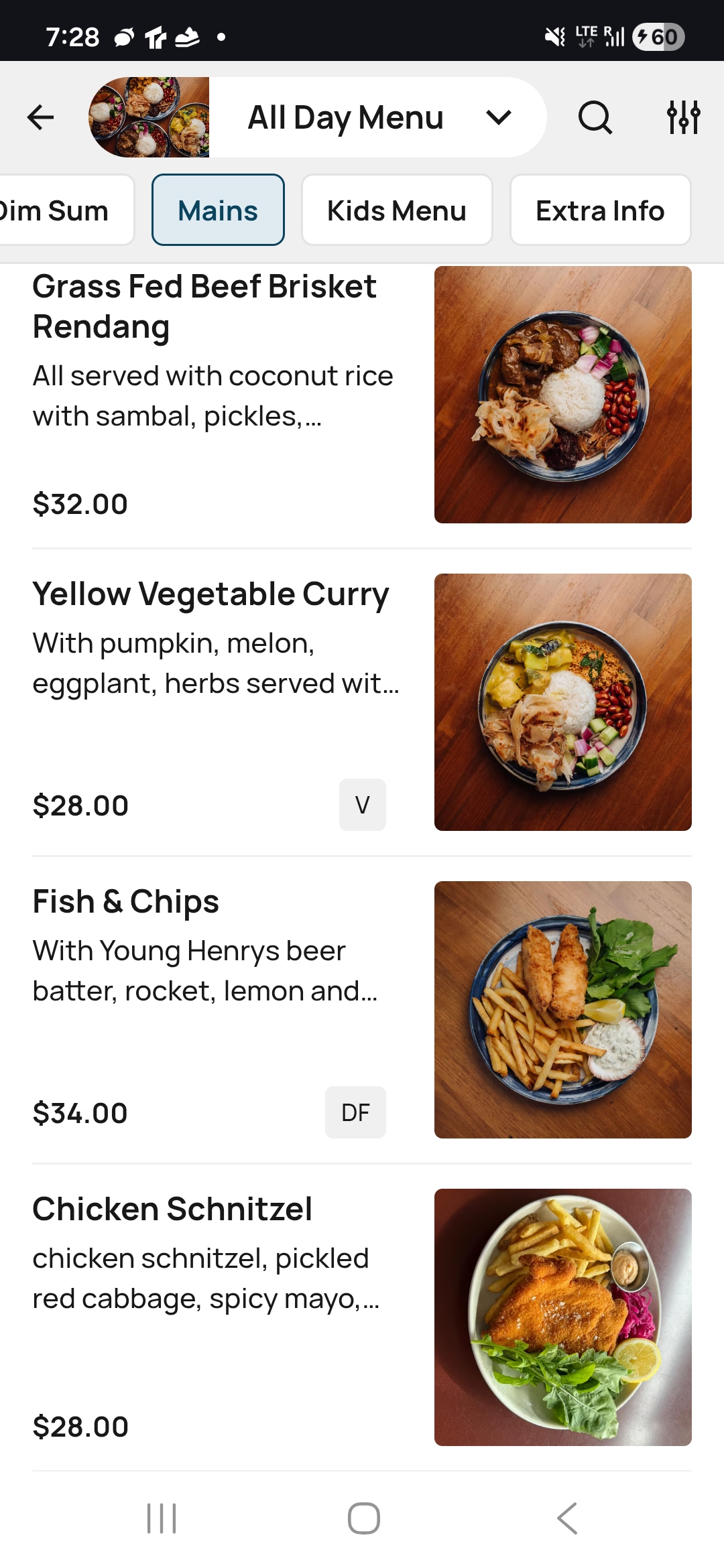This screenshot has width=724, height=1568.
Task: Go back using the app bar arrow
Action: pos(40,117)
